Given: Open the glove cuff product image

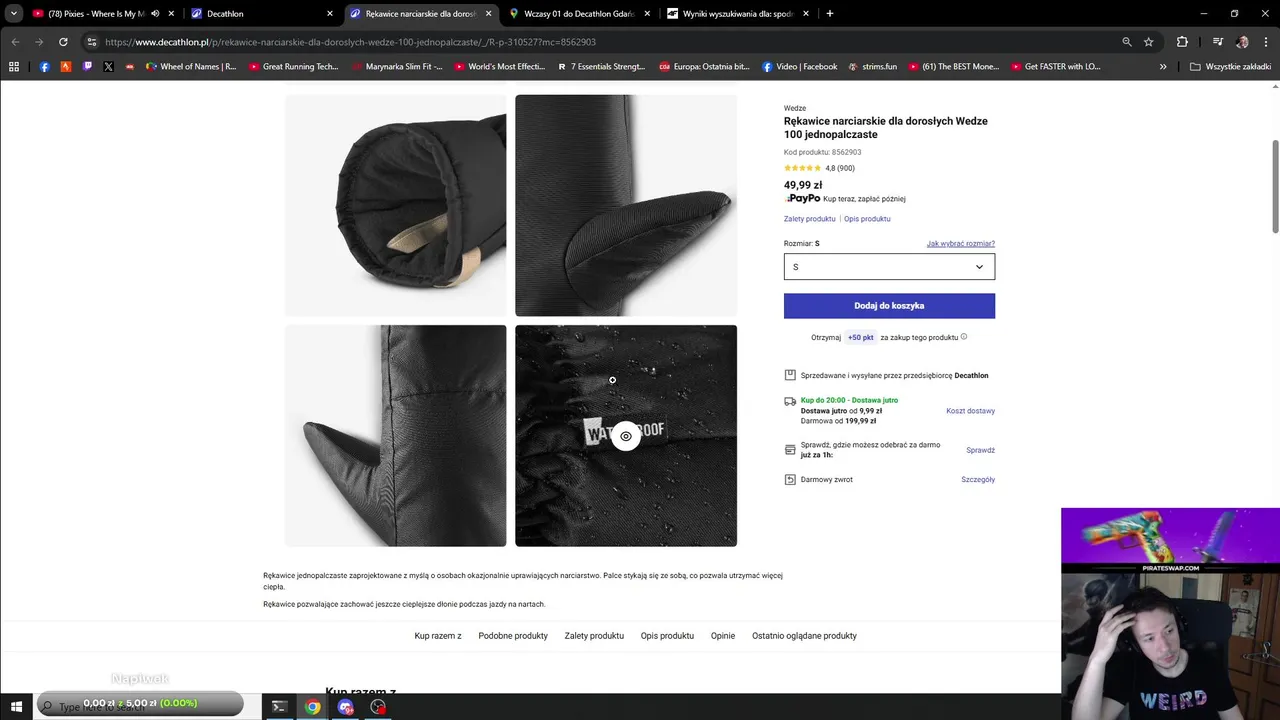Looking at the screenshot, I should (396, 205).
